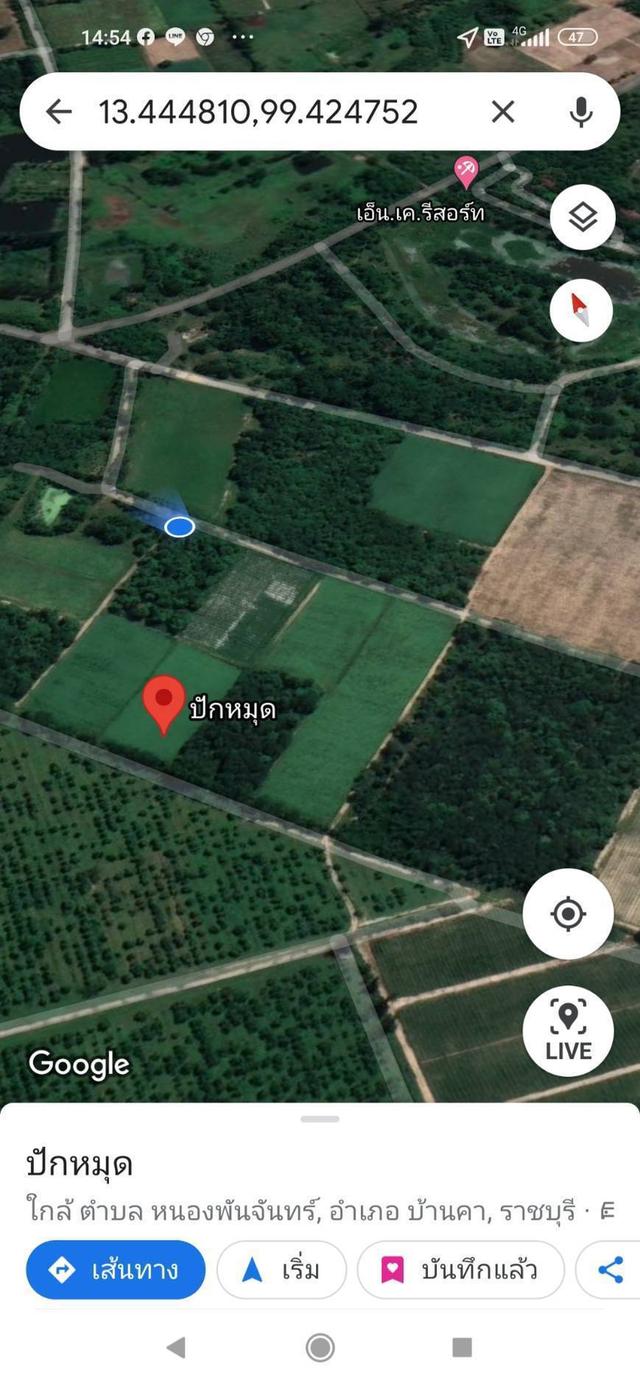Image resolution: width=640 pixels, height=1386 pixels.
Task: Get directions with the เส้นทาง button
Action: [116, 1270]
